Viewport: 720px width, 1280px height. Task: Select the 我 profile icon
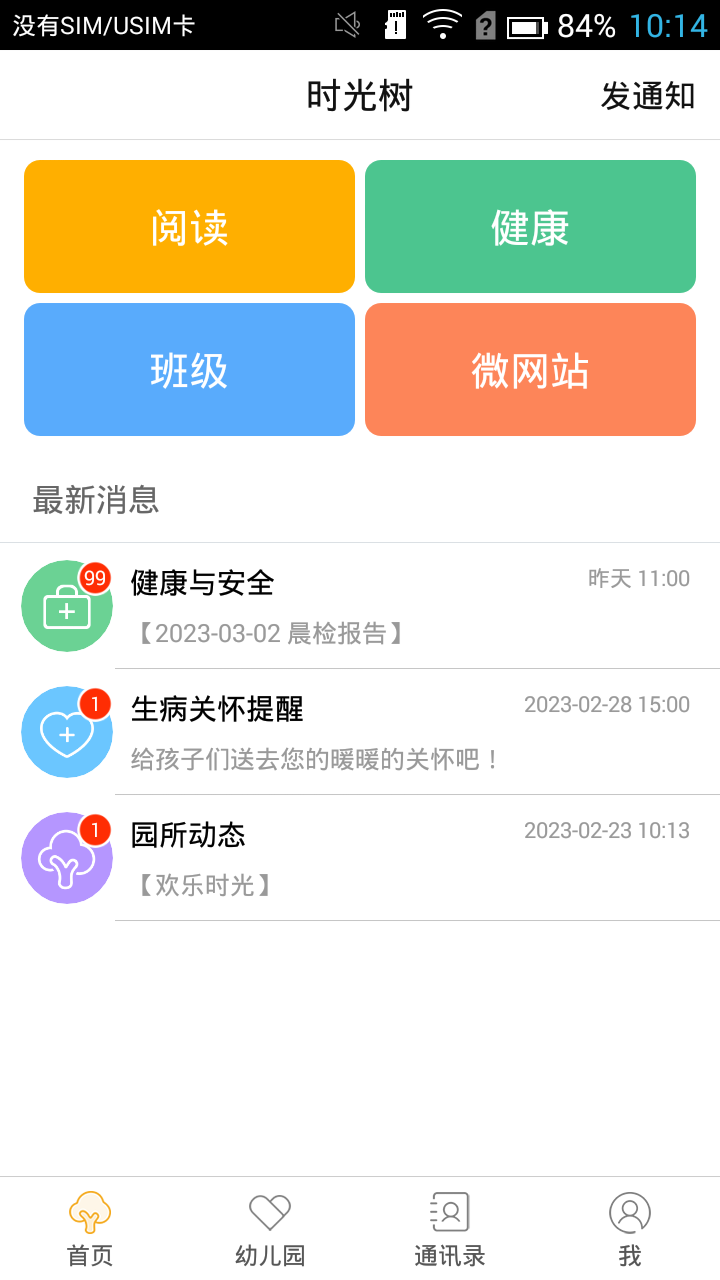click(x=629, y=1213)
